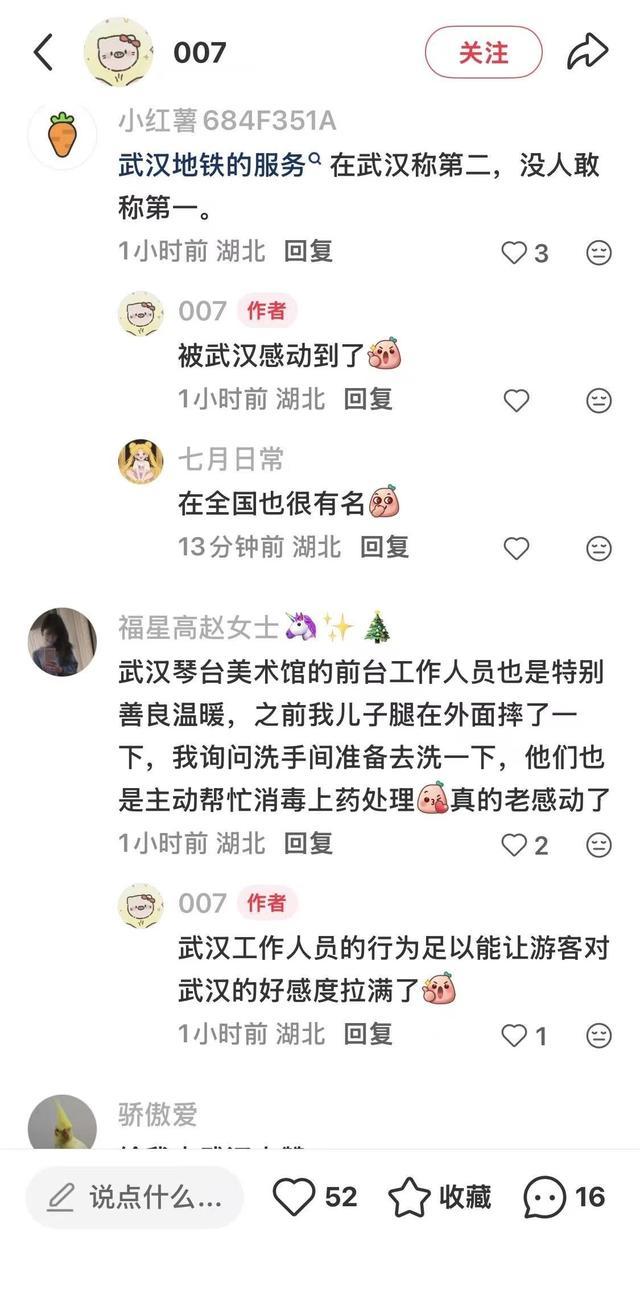Open 福星高赵女士's profile picture

(x=62, y=642)
